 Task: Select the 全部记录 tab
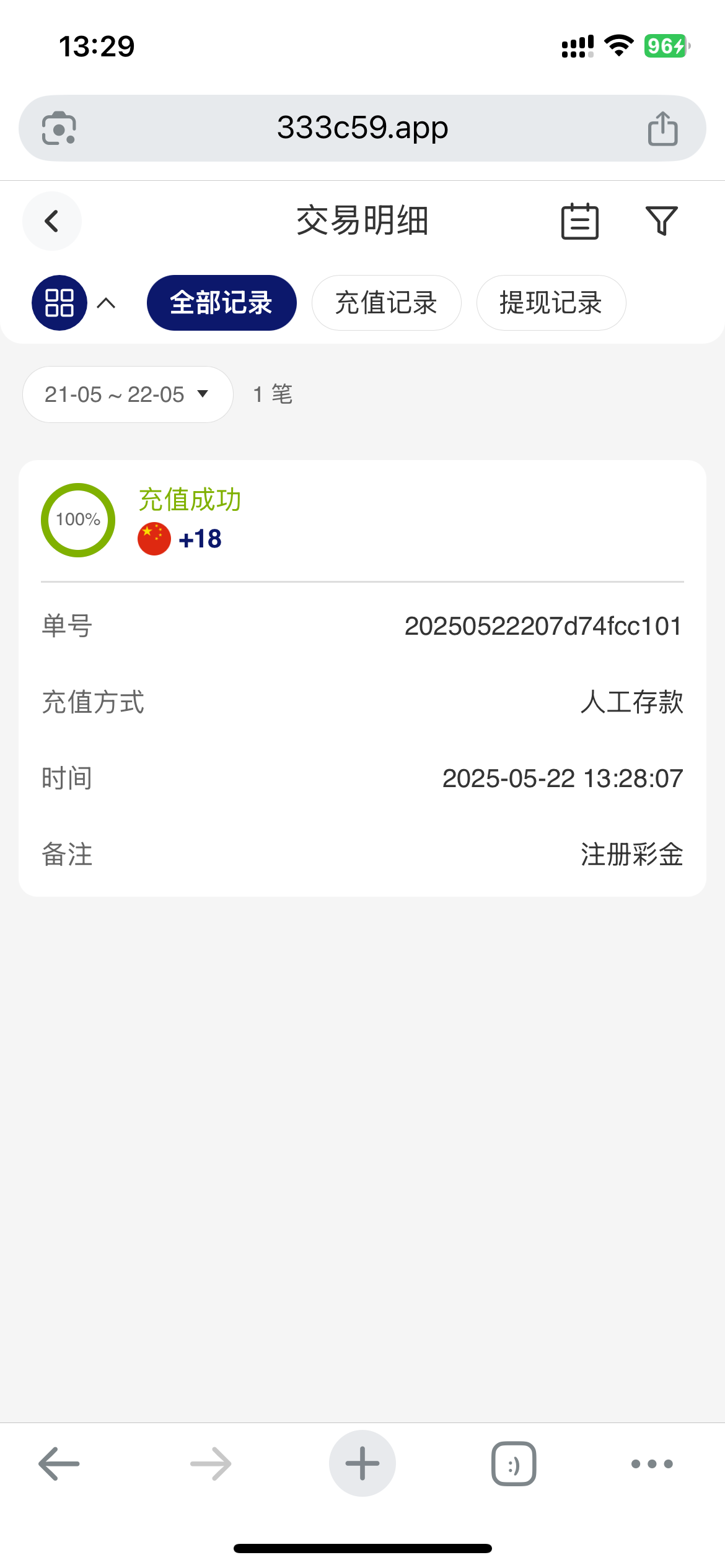tap(222, 303)
